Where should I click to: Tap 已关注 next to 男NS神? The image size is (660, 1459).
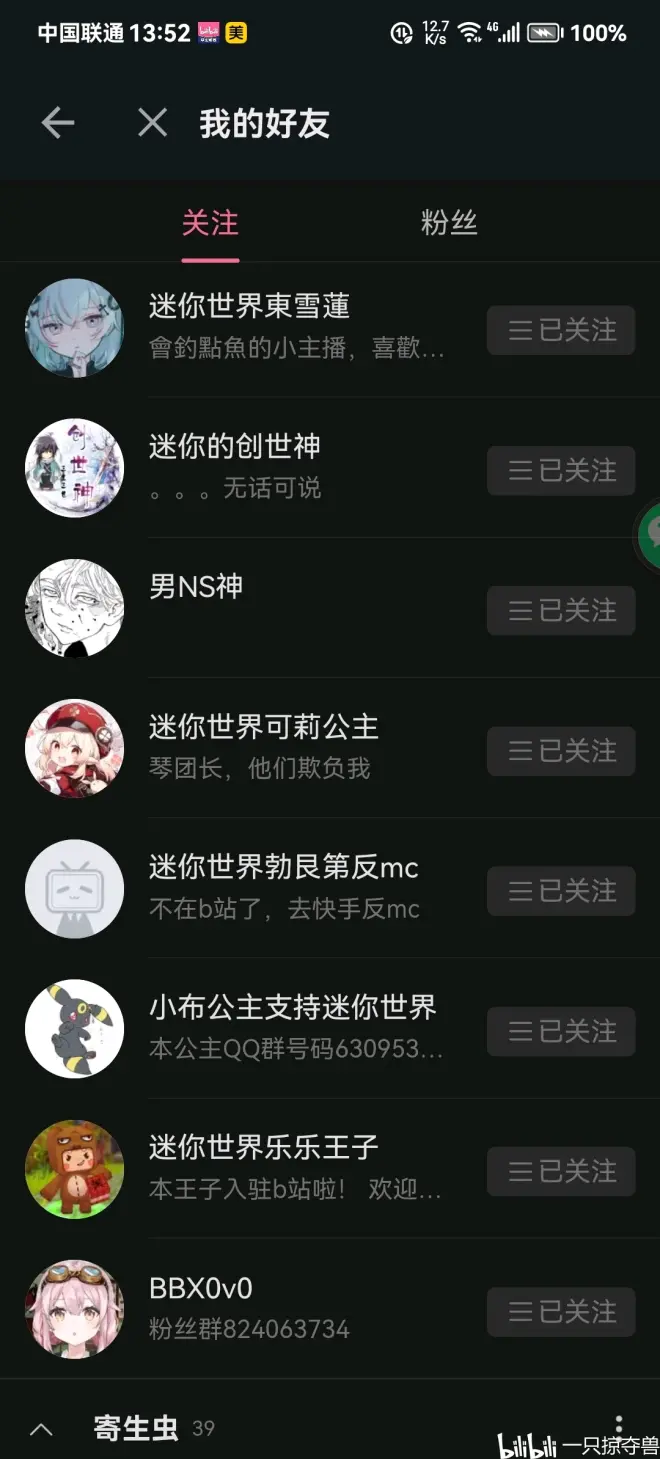coord(561,610)
